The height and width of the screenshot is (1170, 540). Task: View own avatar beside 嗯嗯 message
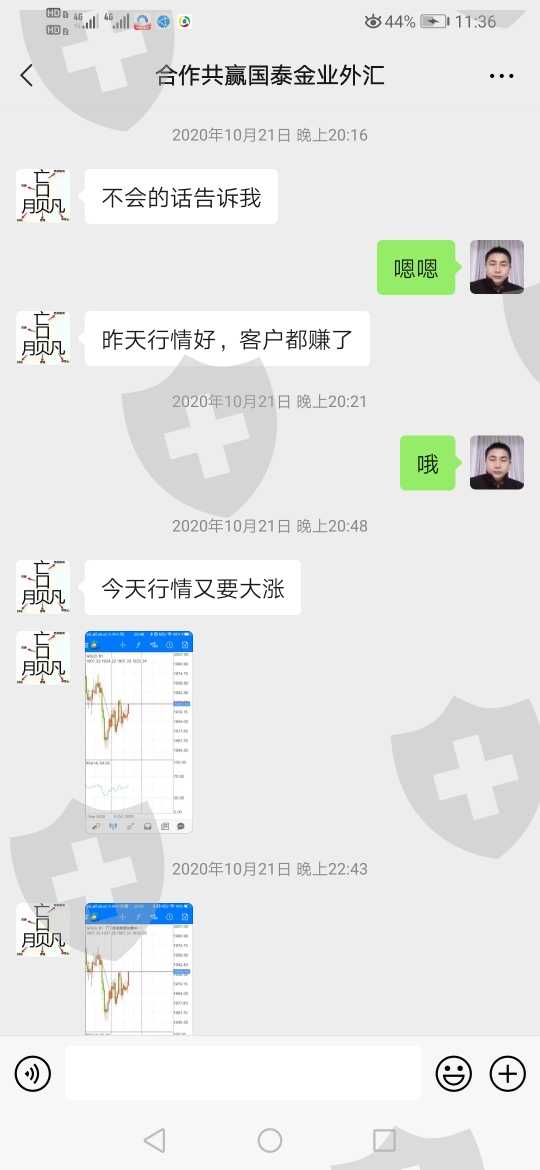click(x=497, y=267)
